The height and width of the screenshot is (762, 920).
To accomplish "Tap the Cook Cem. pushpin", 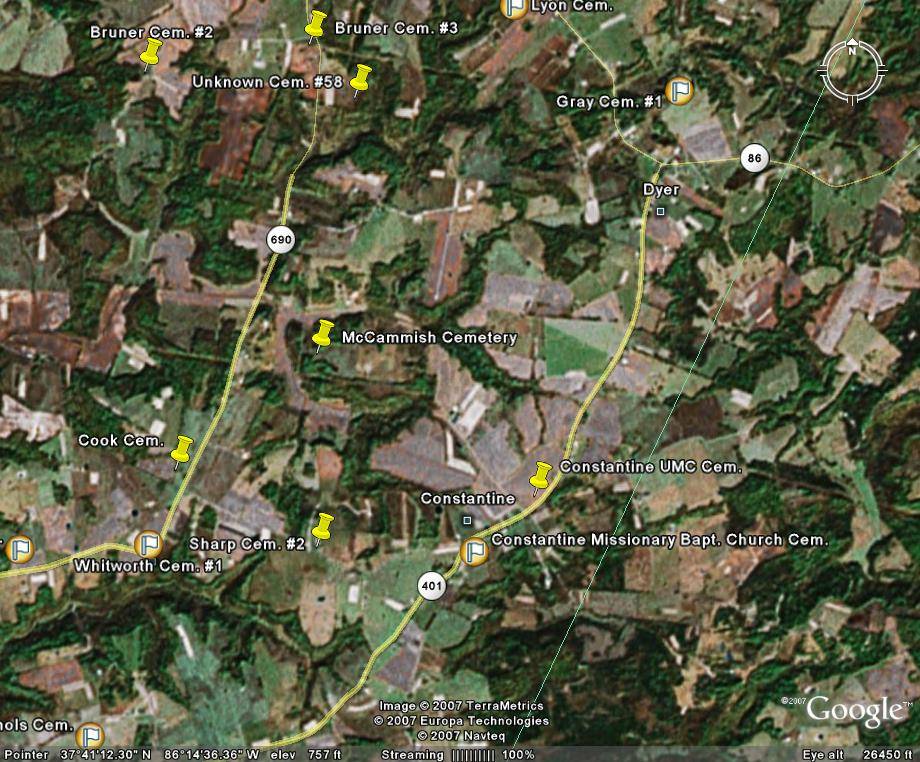I will [182, 450].
